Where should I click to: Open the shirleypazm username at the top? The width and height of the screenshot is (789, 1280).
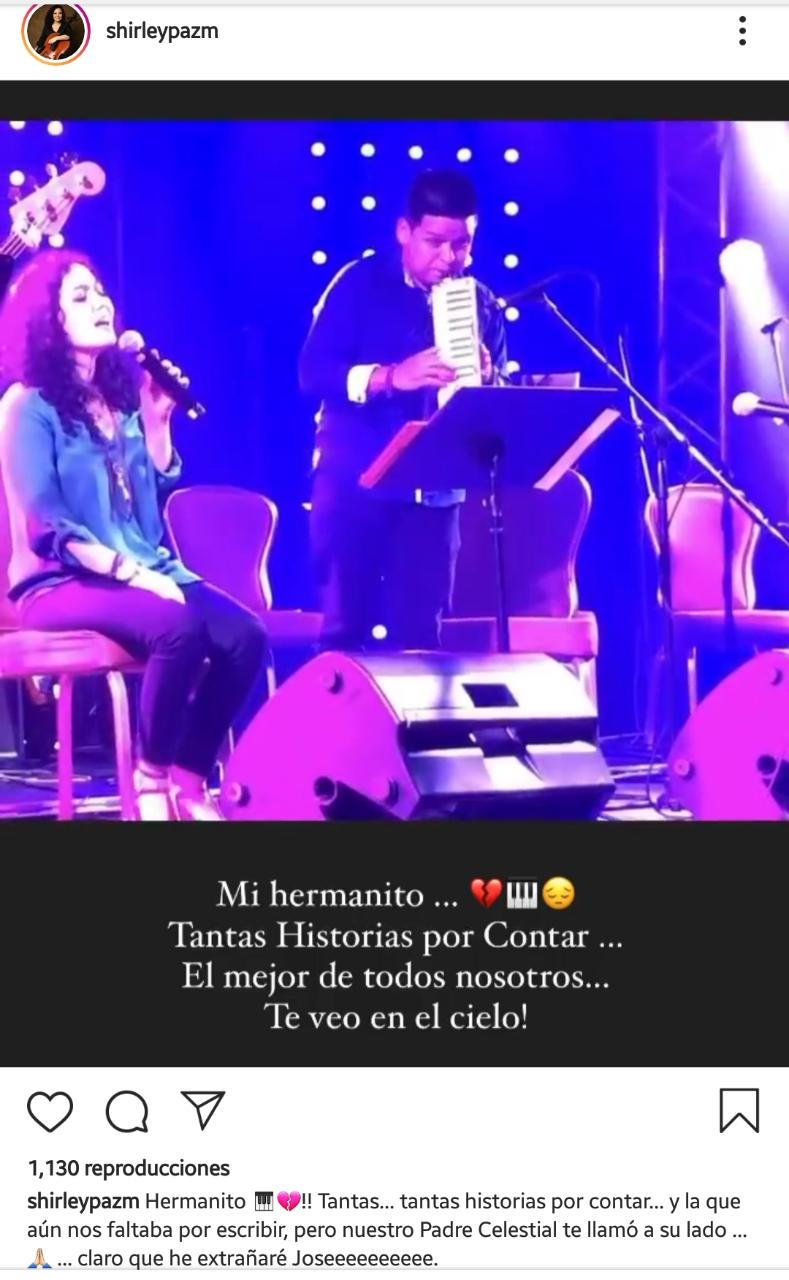coord(161,31)
